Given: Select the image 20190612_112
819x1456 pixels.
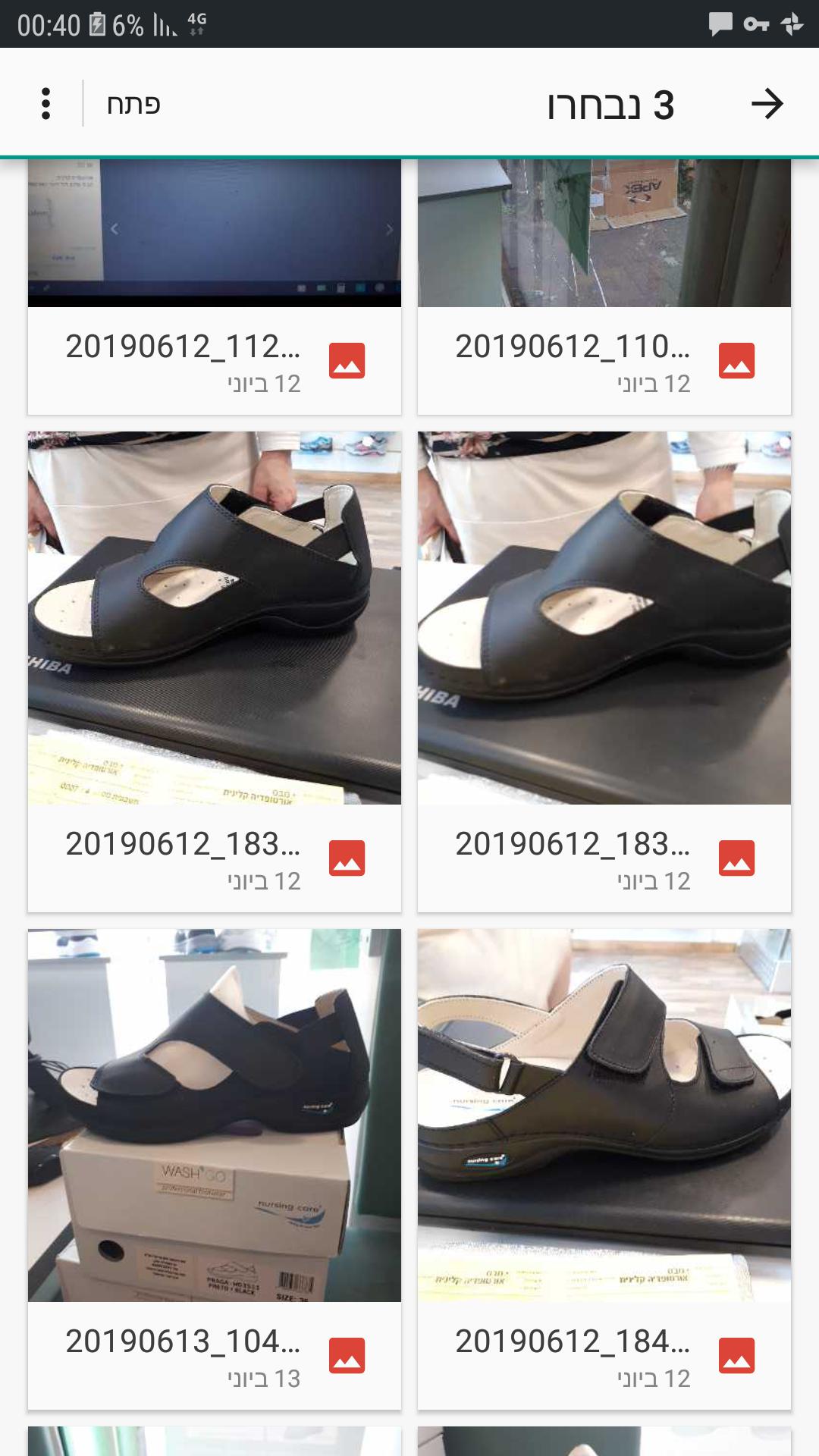Looking at the screenshot, I should click(215, 287).
